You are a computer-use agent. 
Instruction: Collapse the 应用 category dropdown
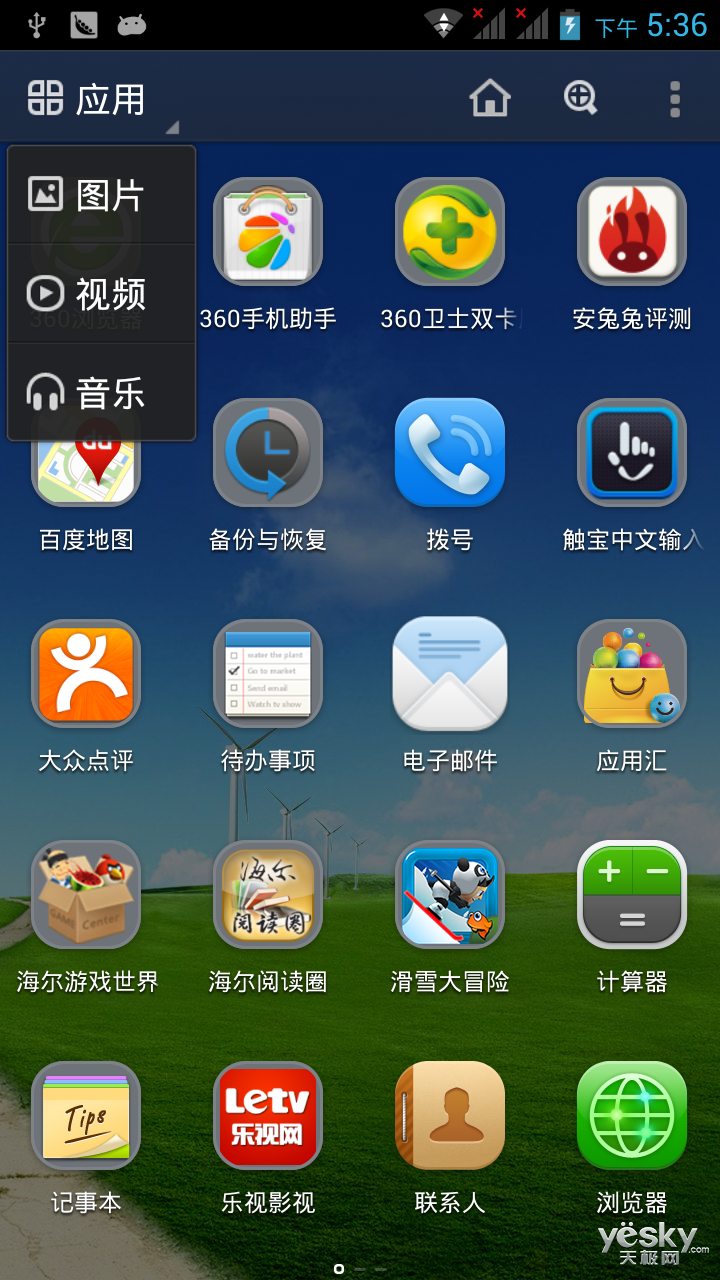(100, 99)
